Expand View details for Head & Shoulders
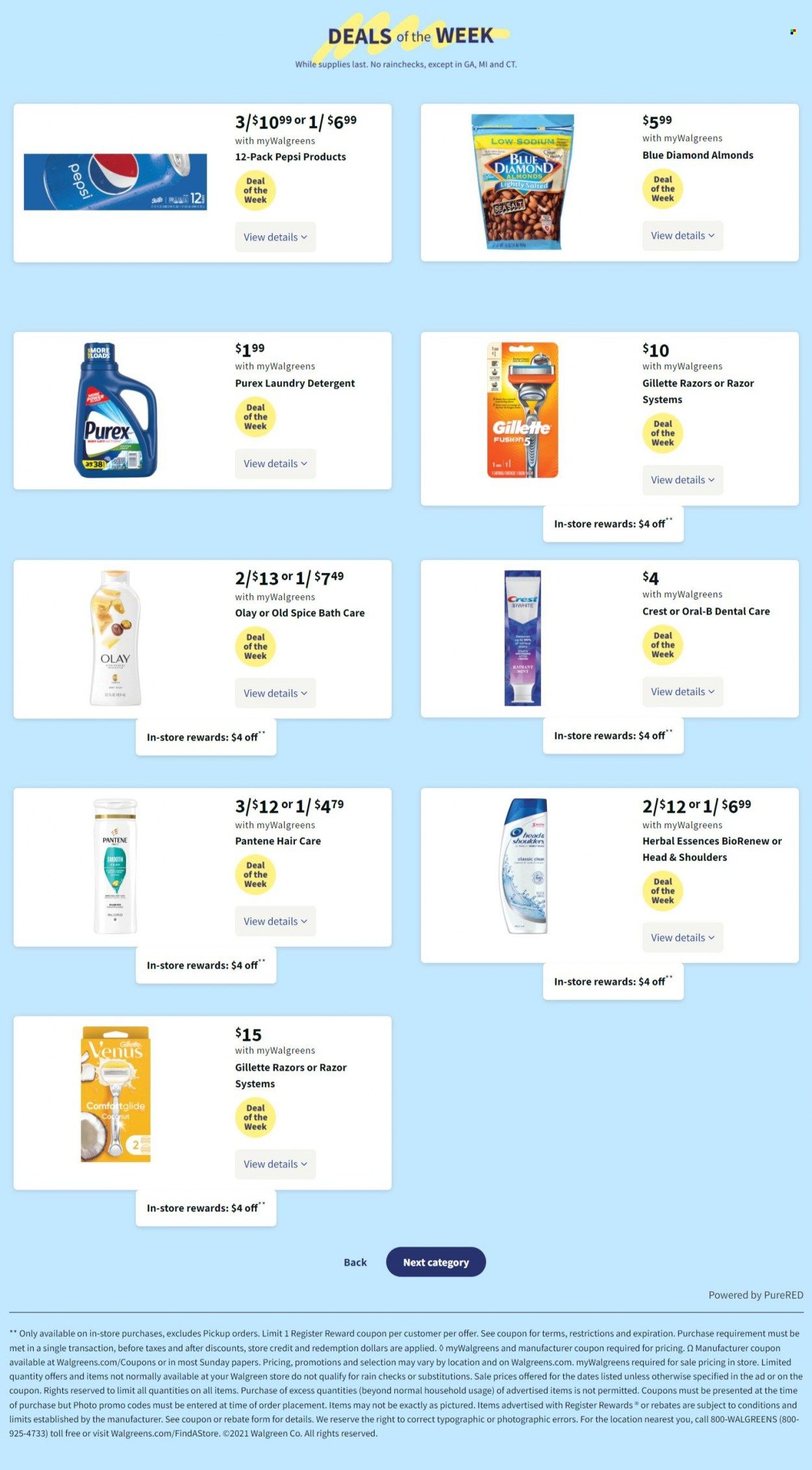Screen dimensions: 812x1470 coord(683,937)
